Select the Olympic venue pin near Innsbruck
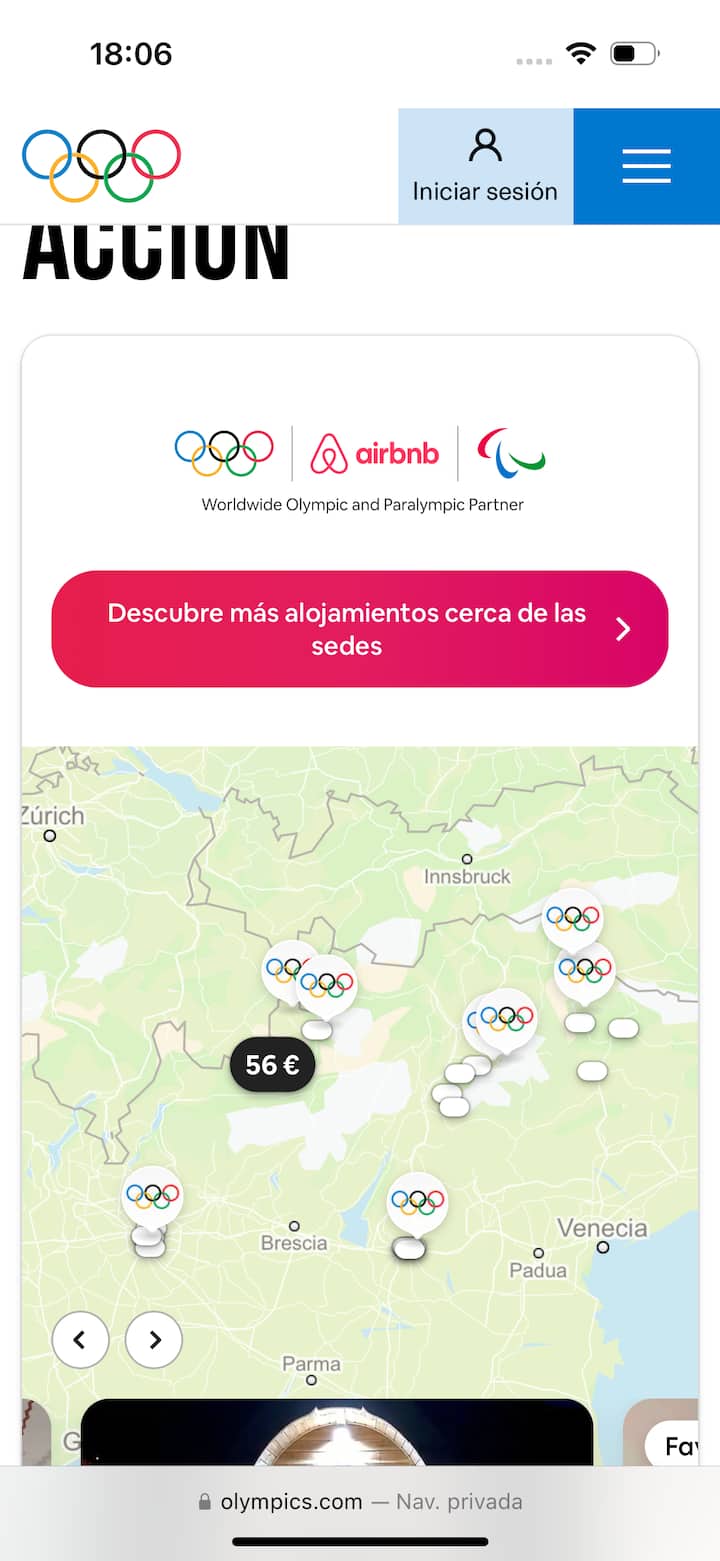Image resolution: width=720 pixels, height=1561 pixels. (x=572, y=917)
